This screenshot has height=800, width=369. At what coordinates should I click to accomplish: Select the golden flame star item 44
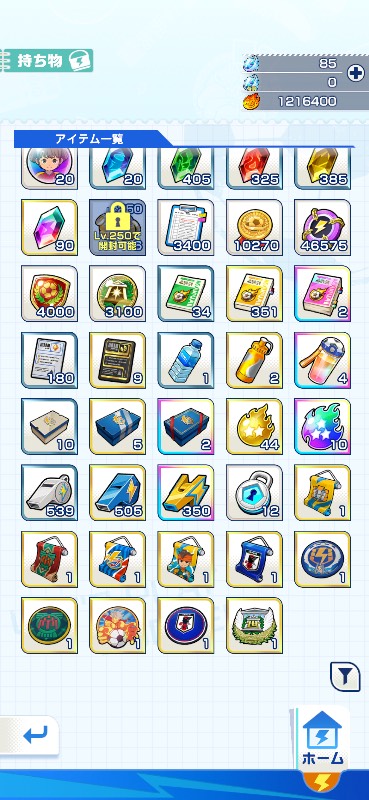point(254,427)
